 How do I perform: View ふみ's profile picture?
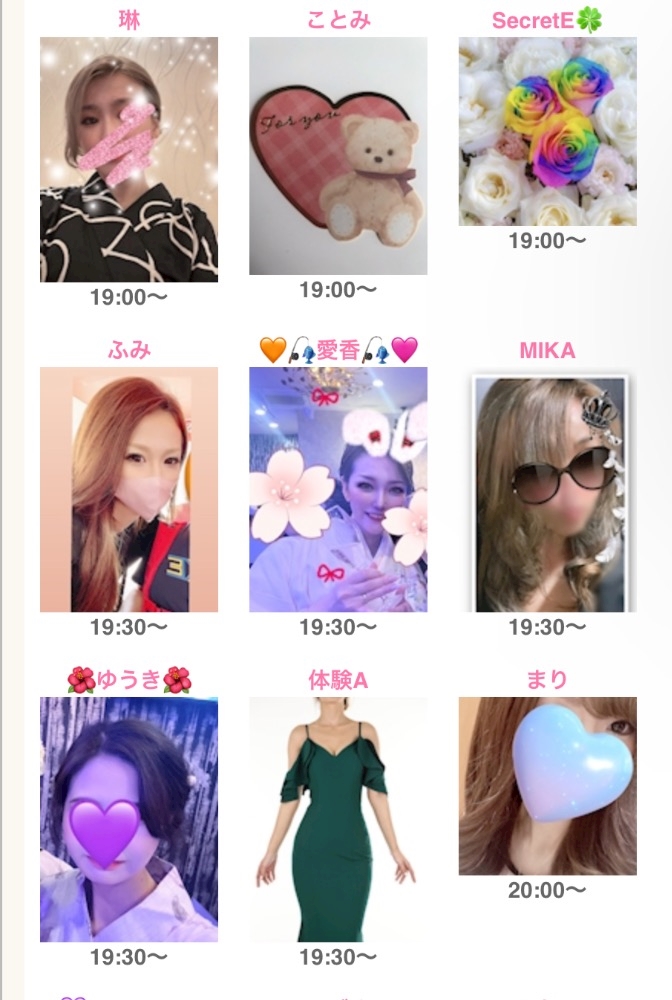pos(129,489)
